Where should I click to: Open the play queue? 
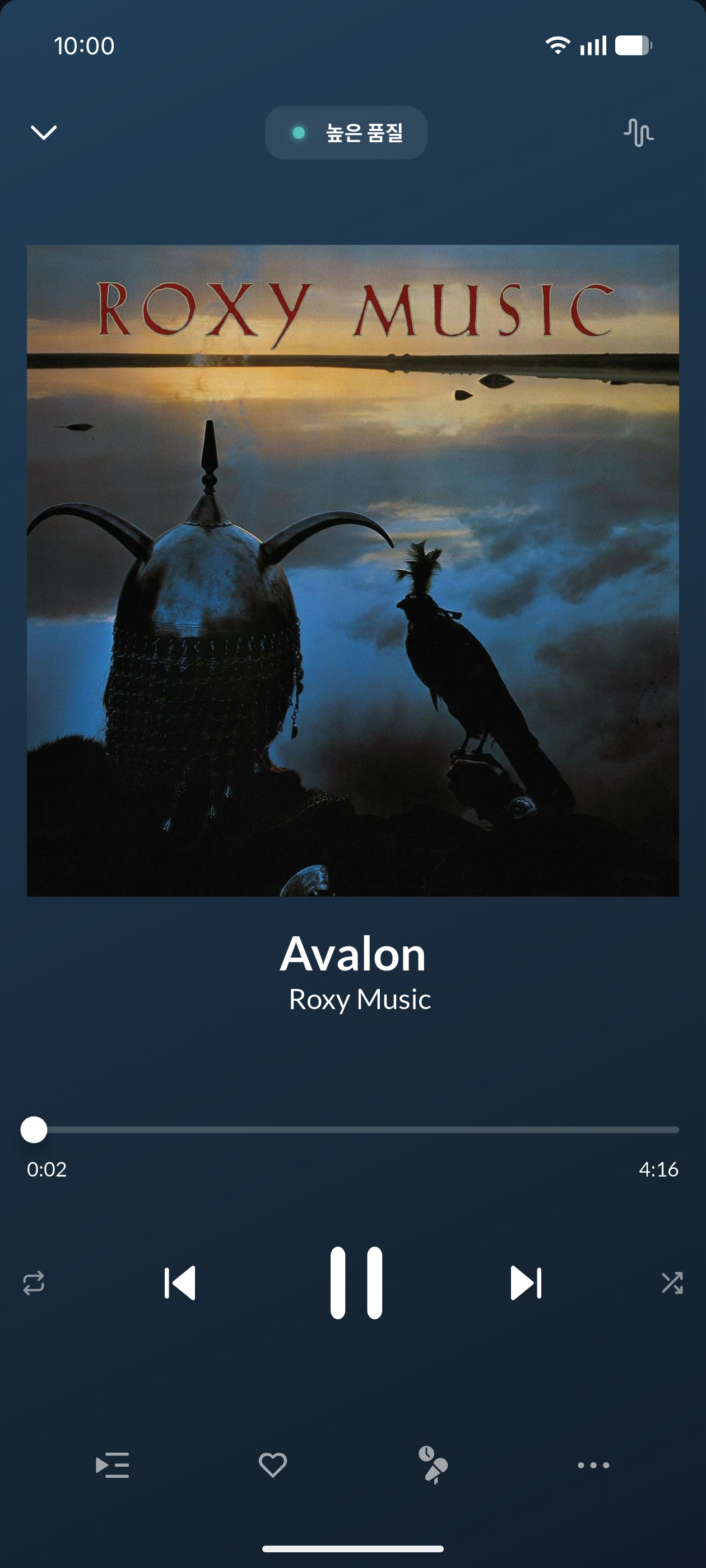click(x=113, y=1465)
